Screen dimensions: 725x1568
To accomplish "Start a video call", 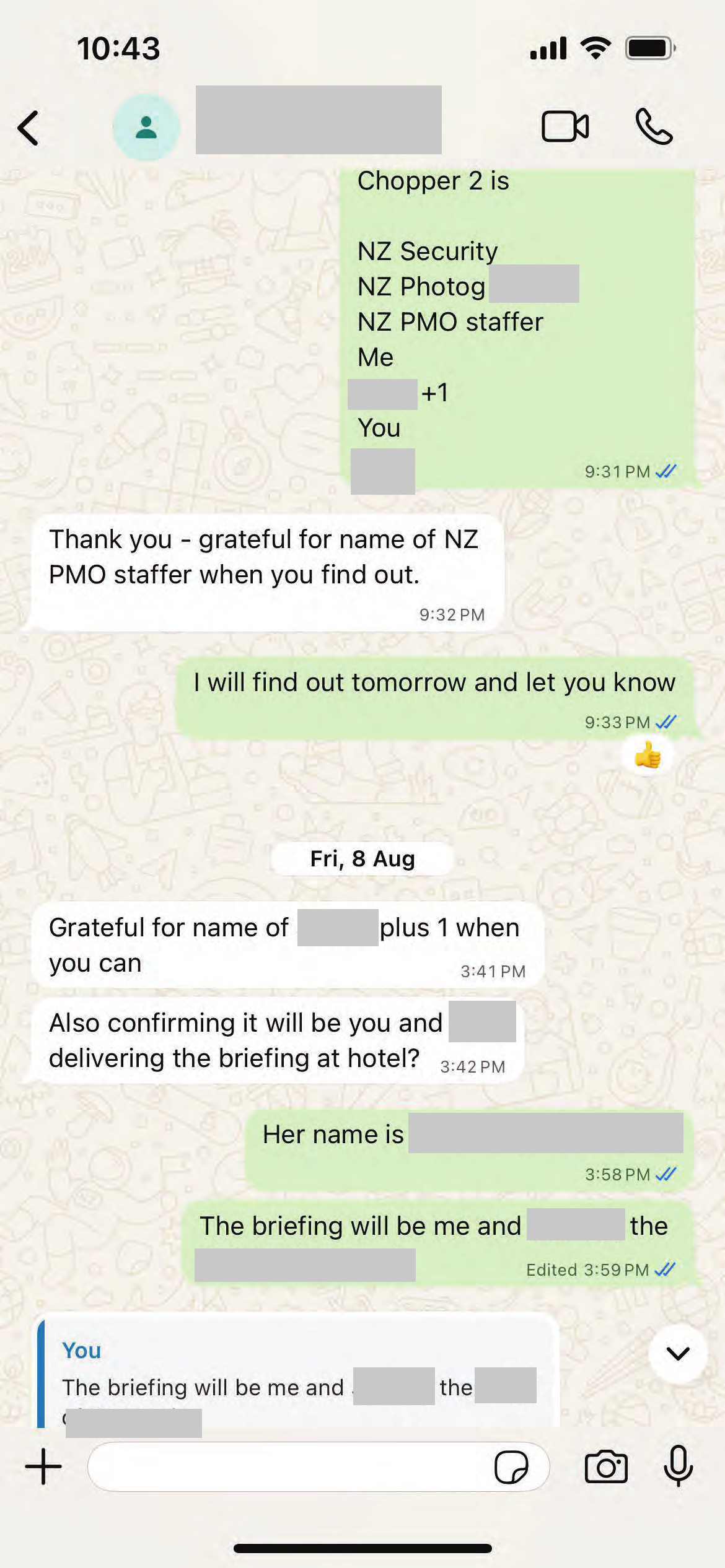I will click(565, 127).
